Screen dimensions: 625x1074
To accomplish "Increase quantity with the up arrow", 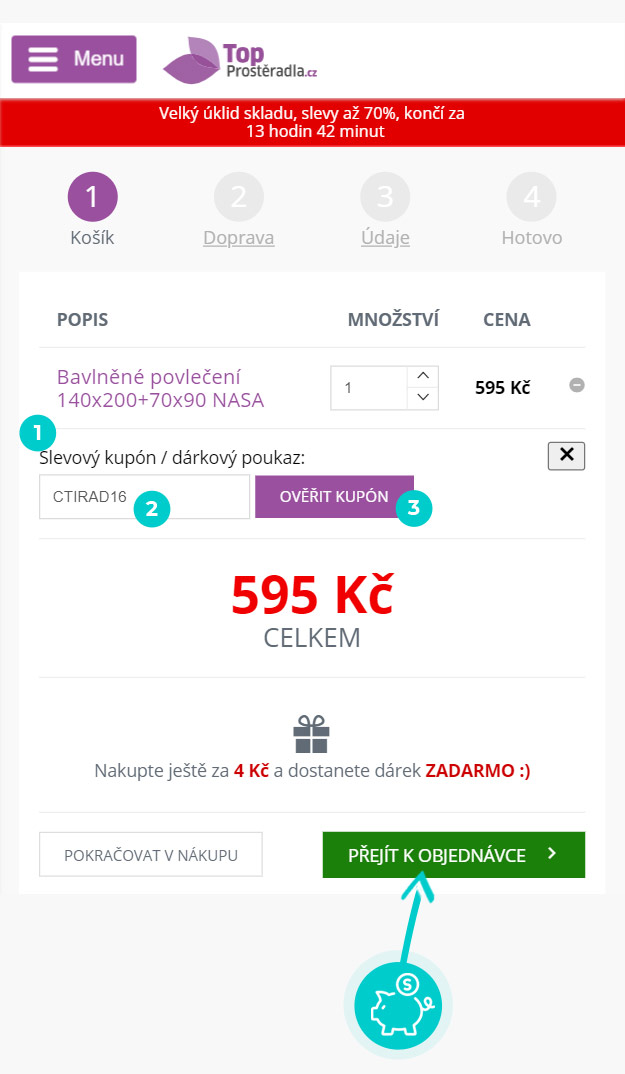I will [423, 376].
